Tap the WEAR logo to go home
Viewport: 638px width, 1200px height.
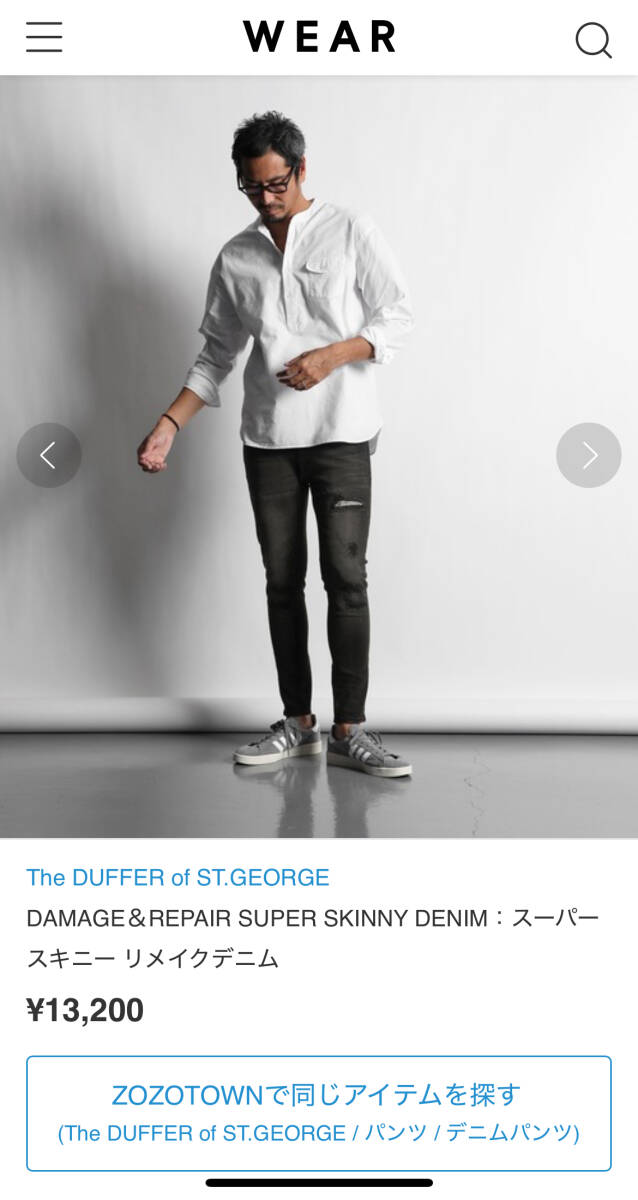click(319, 37)
